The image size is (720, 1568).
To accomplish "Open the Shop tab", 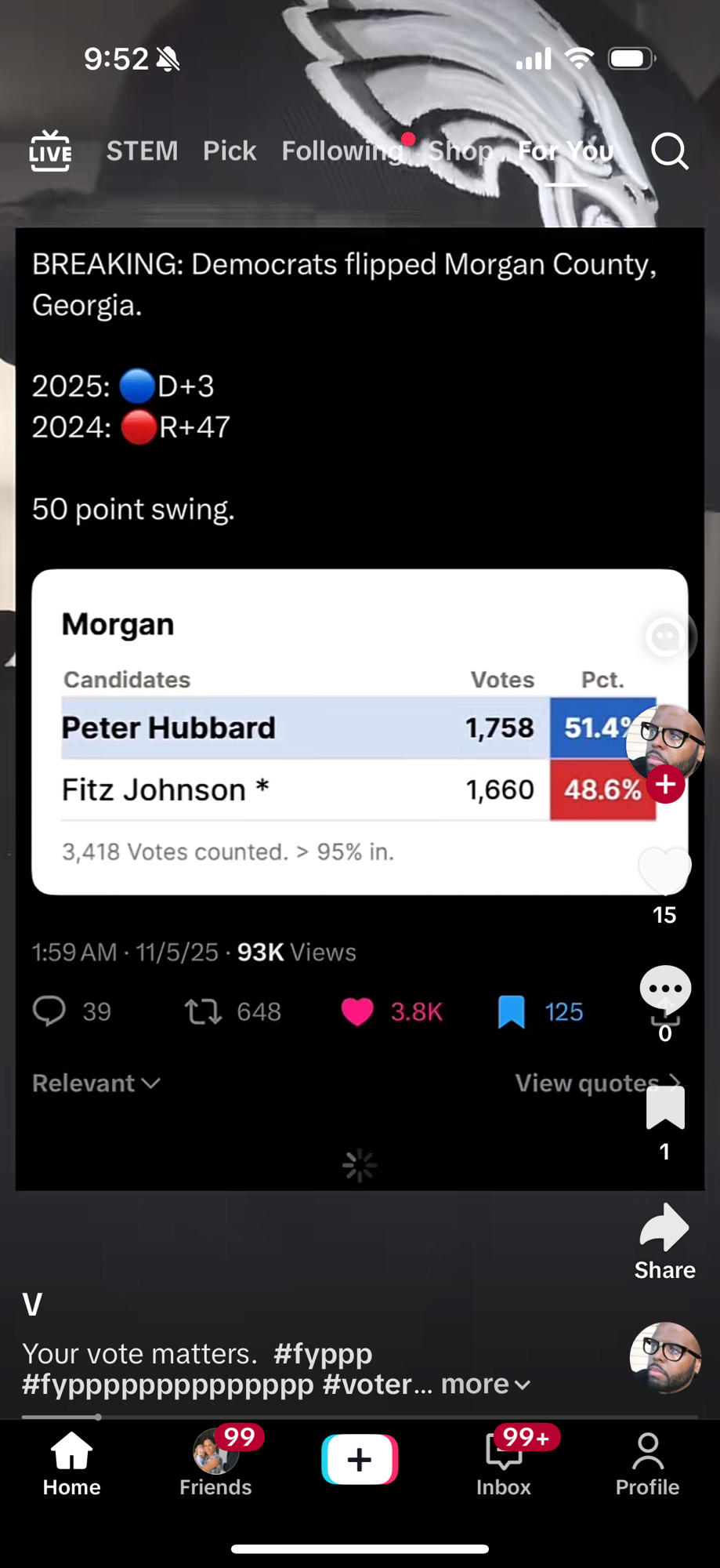I will tap(460, 151).
